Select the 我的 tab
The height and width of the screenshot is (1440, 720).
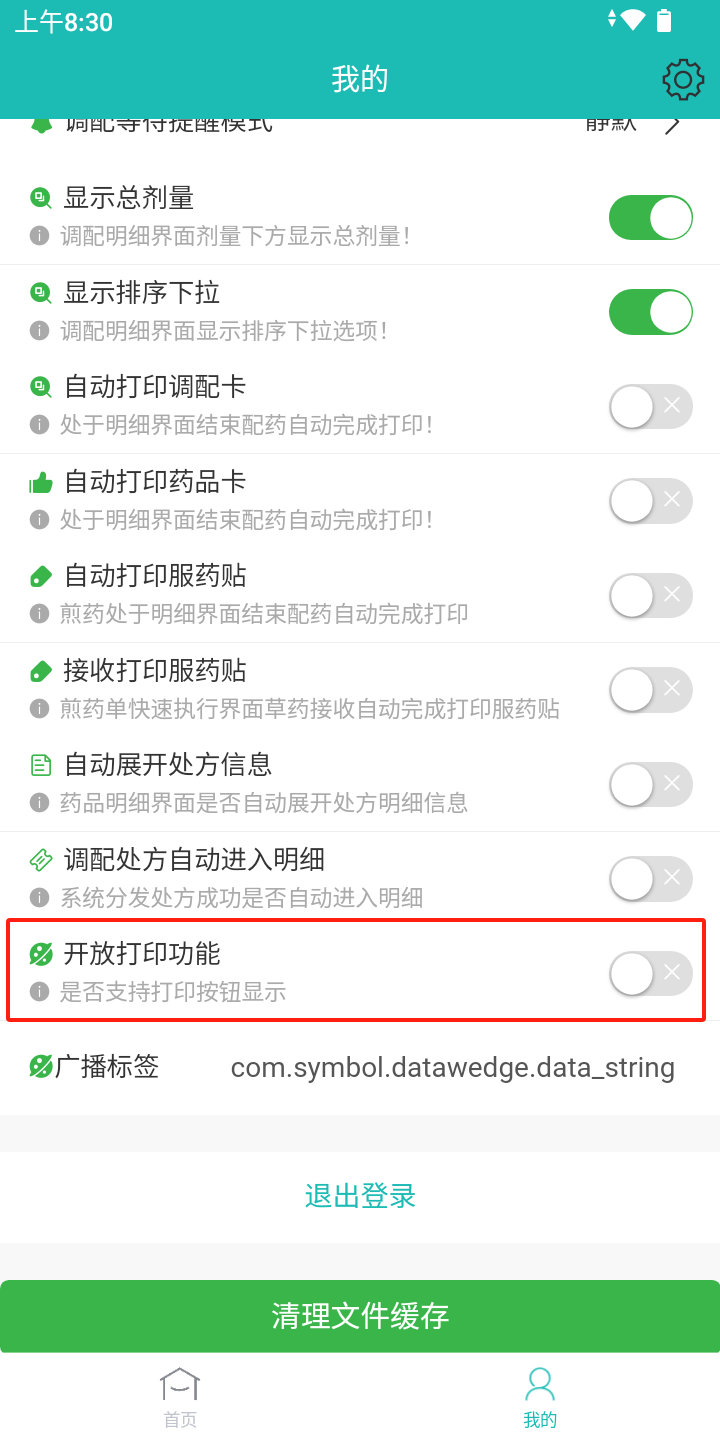pos(540,1398)
